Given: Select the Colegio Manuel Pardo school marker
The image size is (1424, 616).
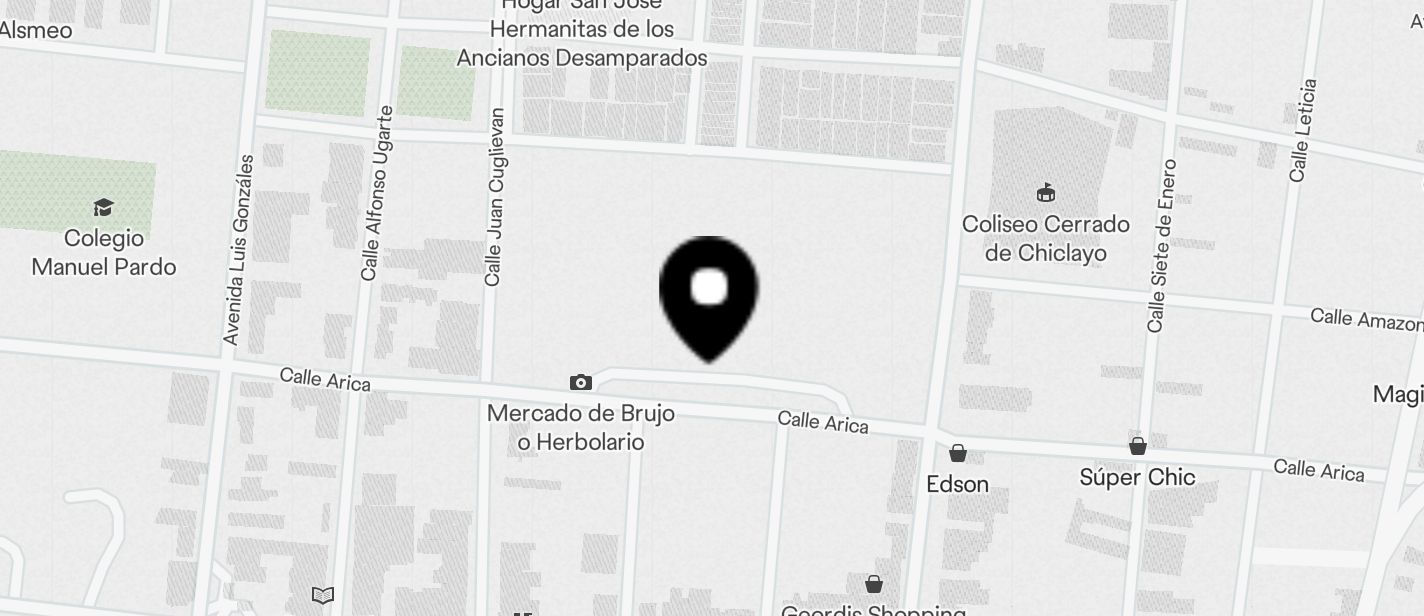Looking at the screenshot, I should (x=103, y=208).
